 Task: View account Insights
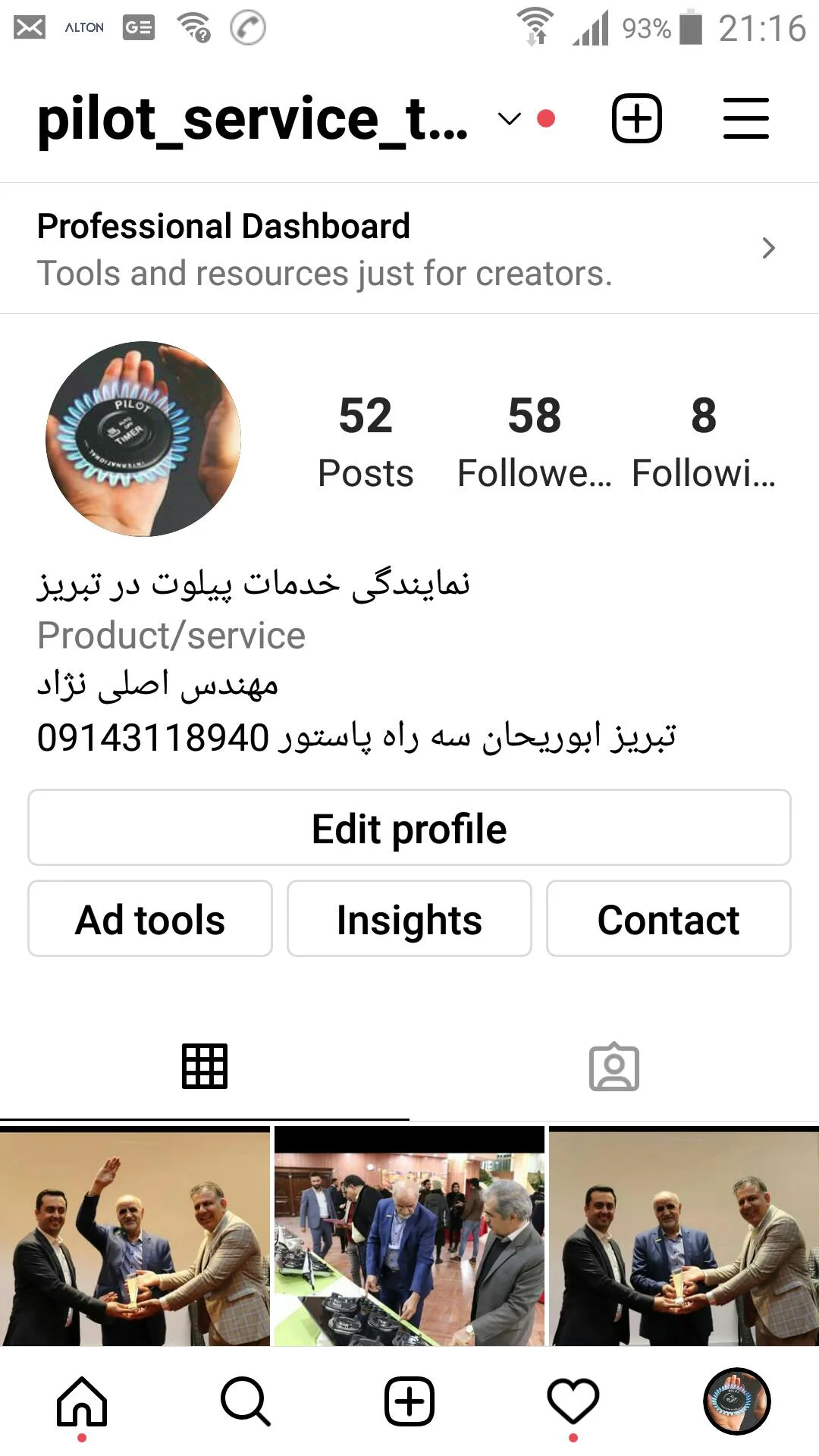coord(409,919)
